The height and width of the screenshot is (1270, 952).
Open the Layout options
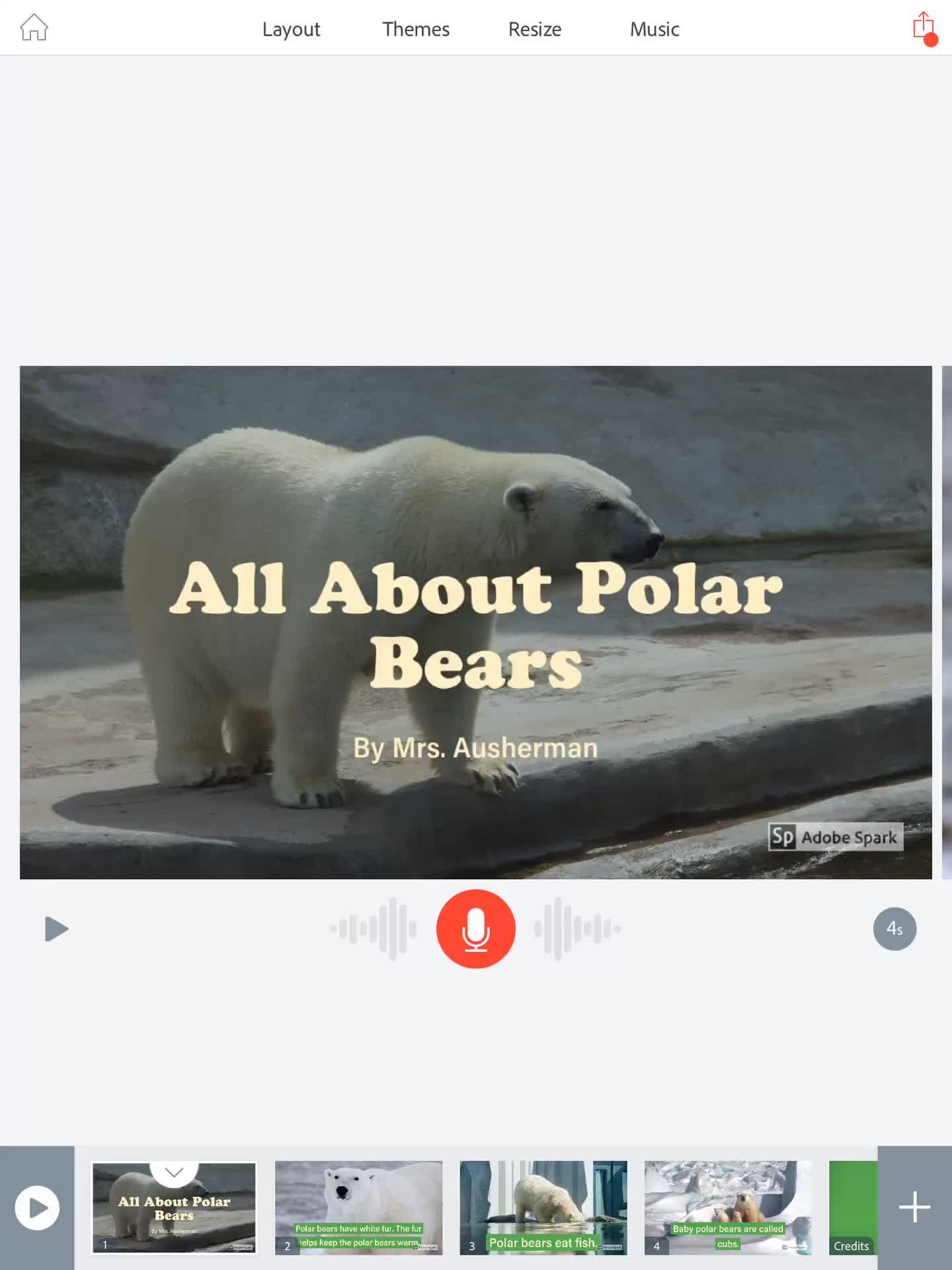291,29
